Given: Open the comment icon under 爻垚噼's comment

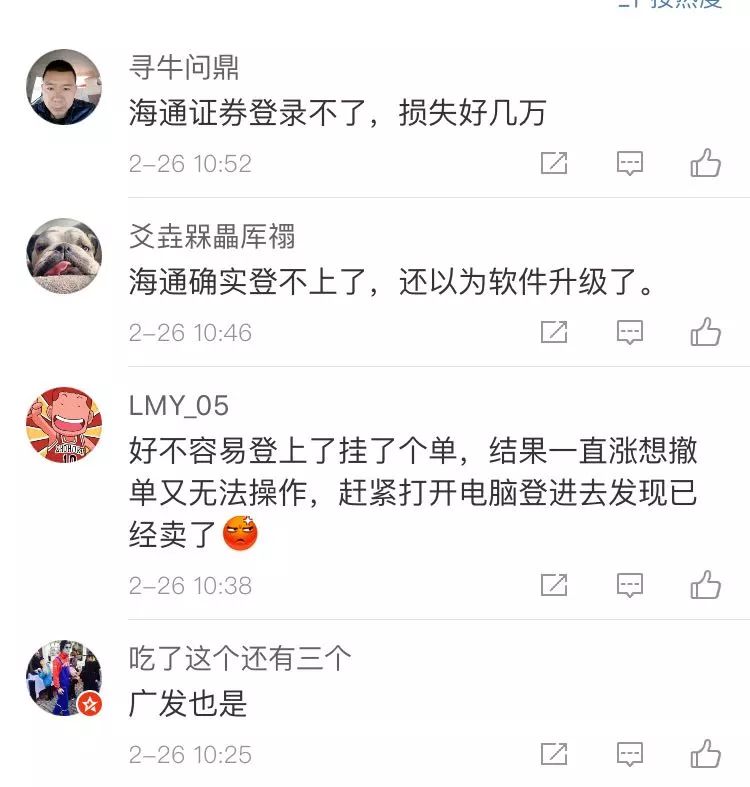Looking at the screenshot, I should [630, 330].
